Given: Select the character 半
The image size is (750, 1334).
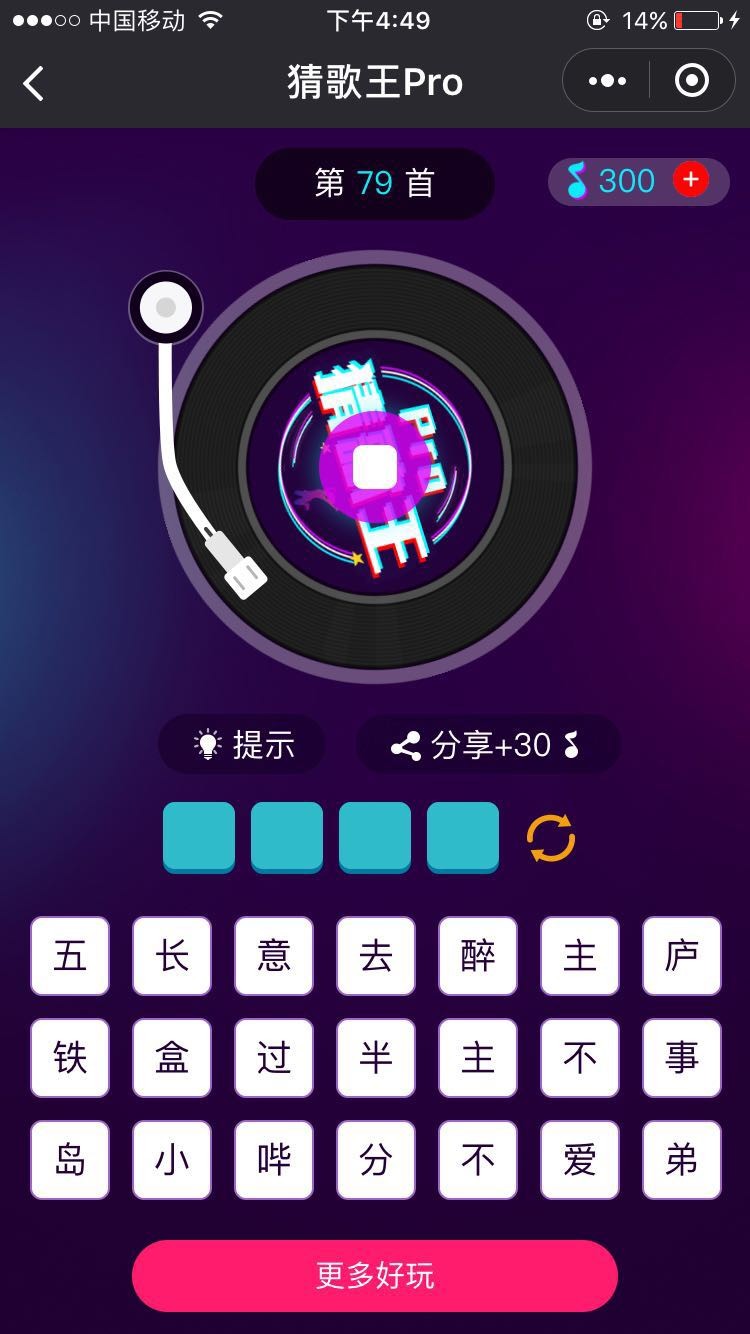Looking at the screenshot, I should pos(376,1058).
